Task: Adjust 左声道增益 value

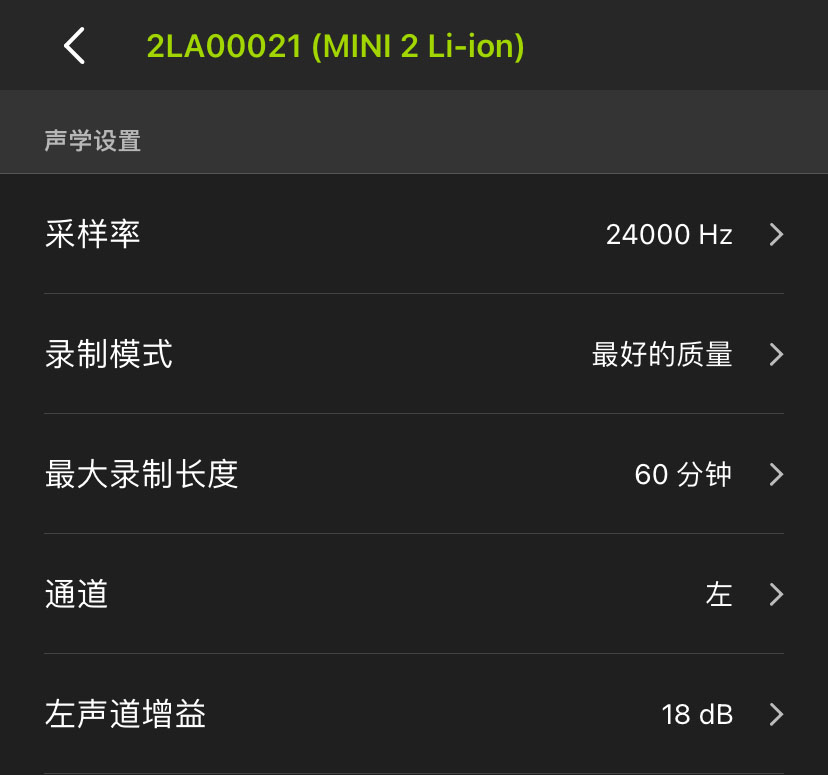Action: [x=414, y=714]
